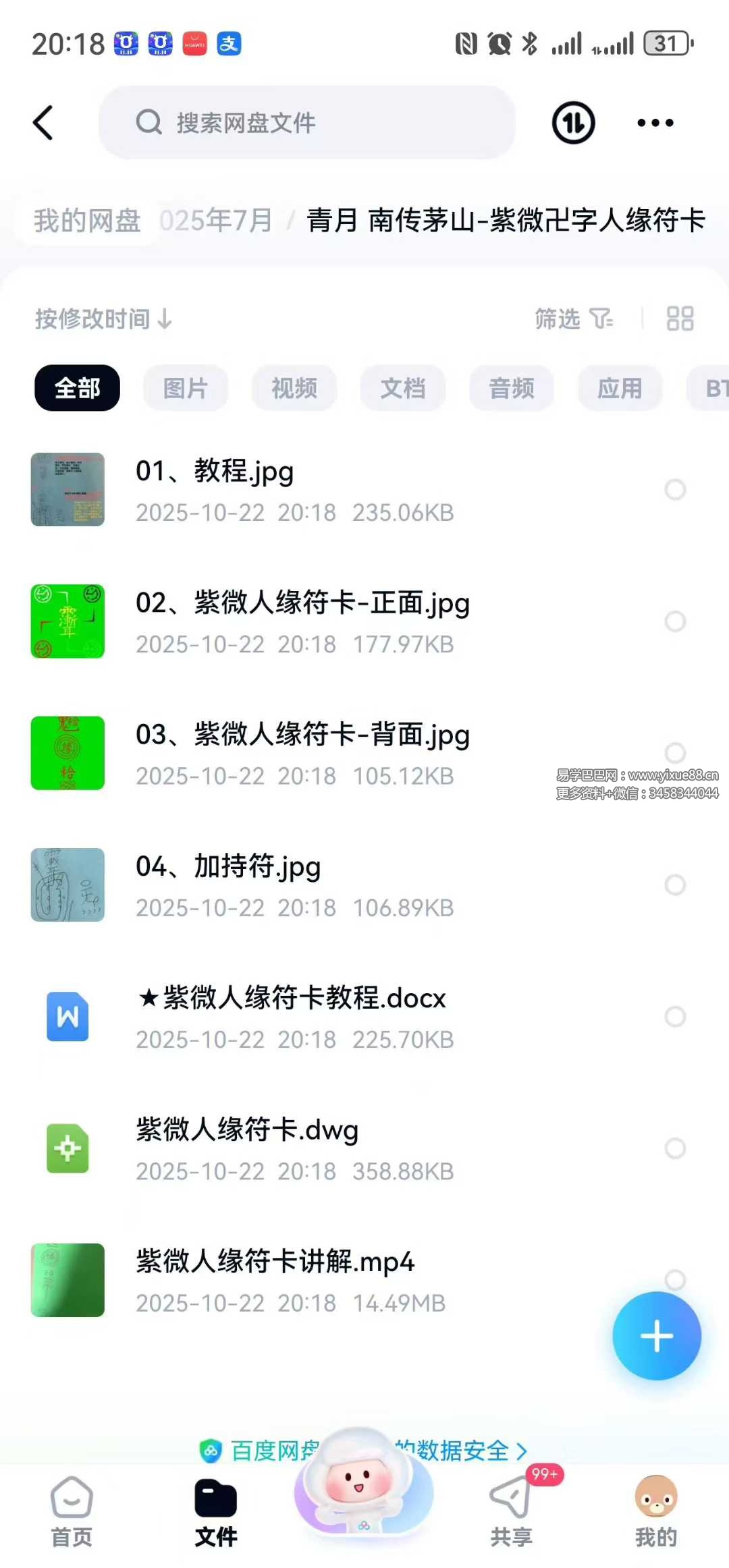Open the transfer list icon
The width and height of the screenshot is (729, 1568).
(572, 123)
